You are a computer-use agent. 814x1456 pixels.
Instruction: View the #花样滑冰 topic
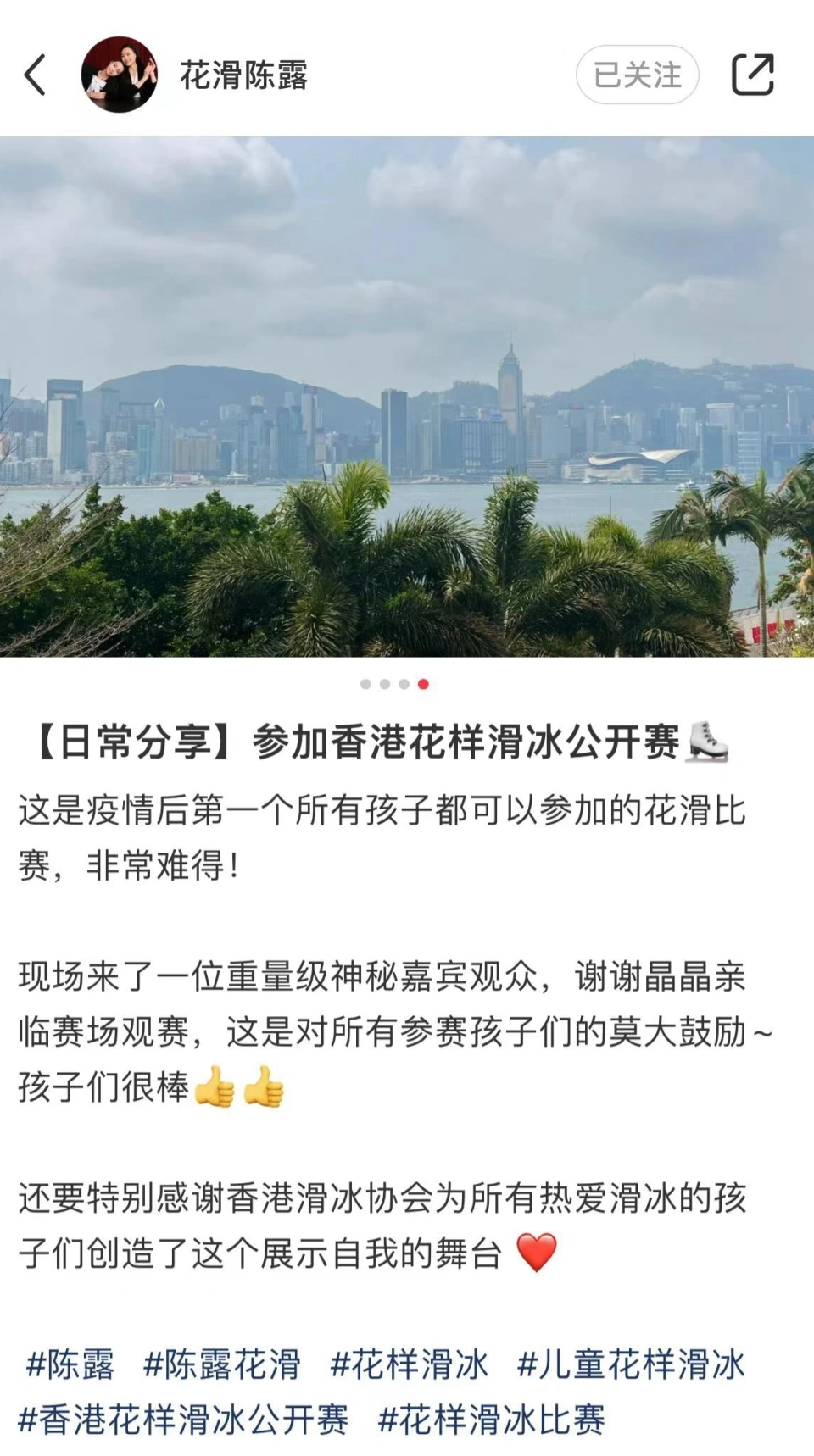[x=409, y=1364]
